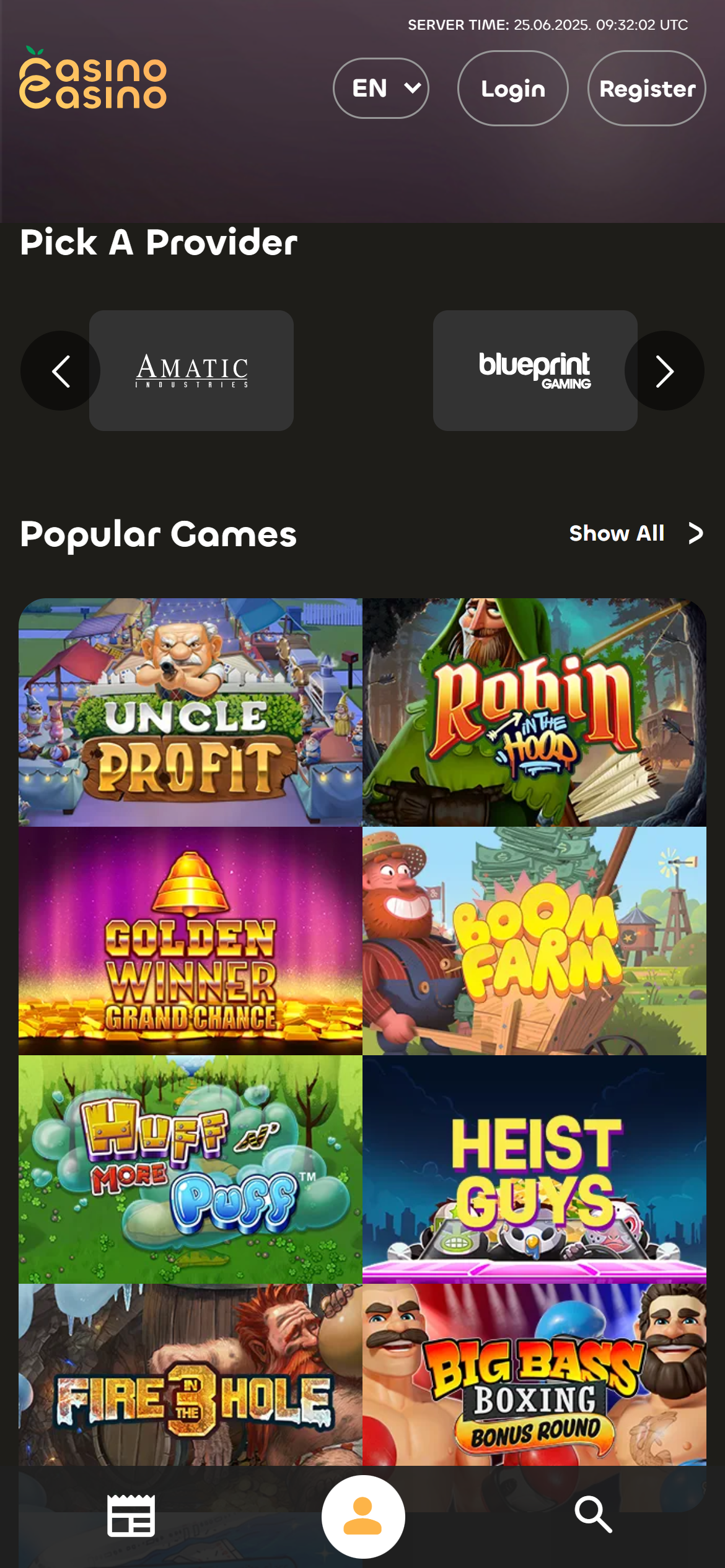Open the EN language dropdown

tap(380, 88)
